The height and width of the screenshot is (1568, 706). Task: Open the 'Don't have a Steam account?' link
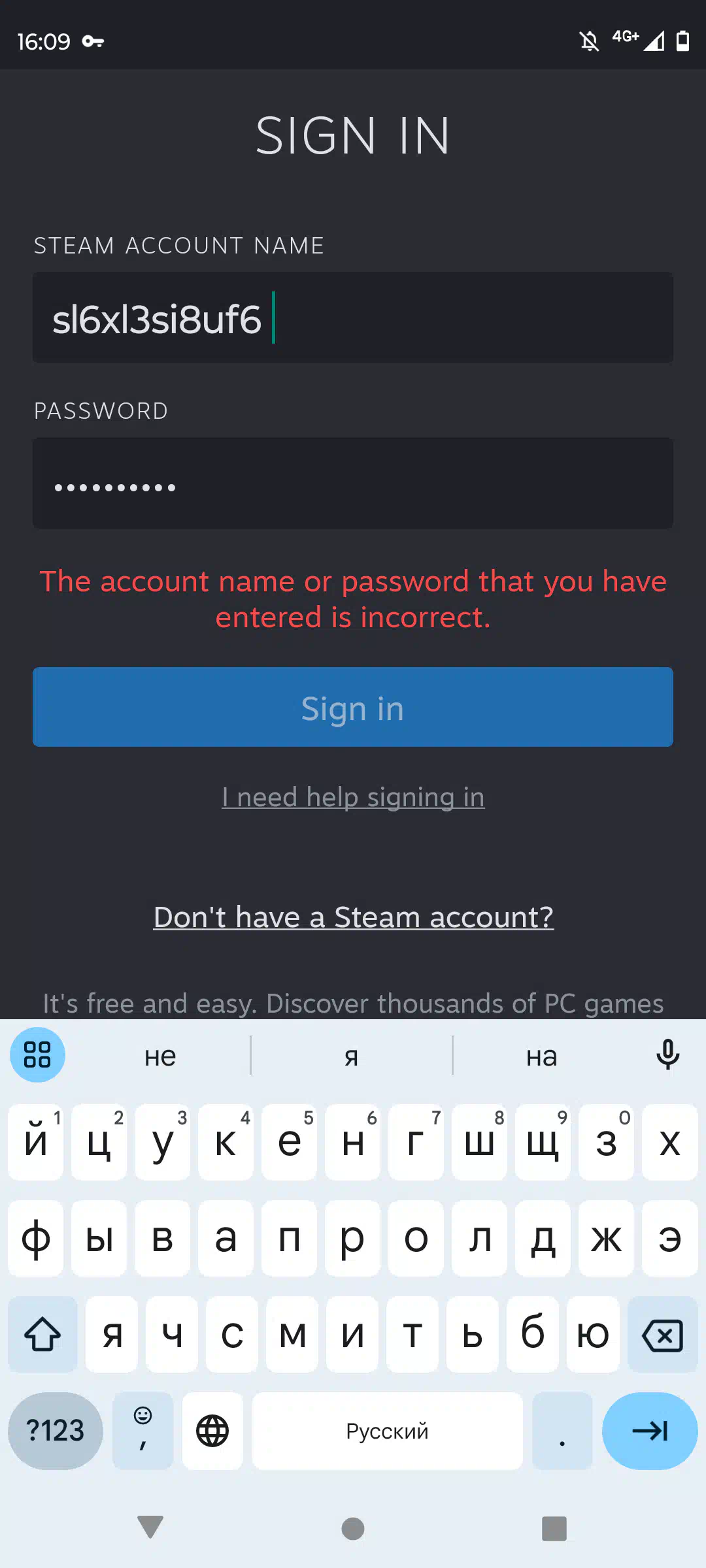pos(353,917)
